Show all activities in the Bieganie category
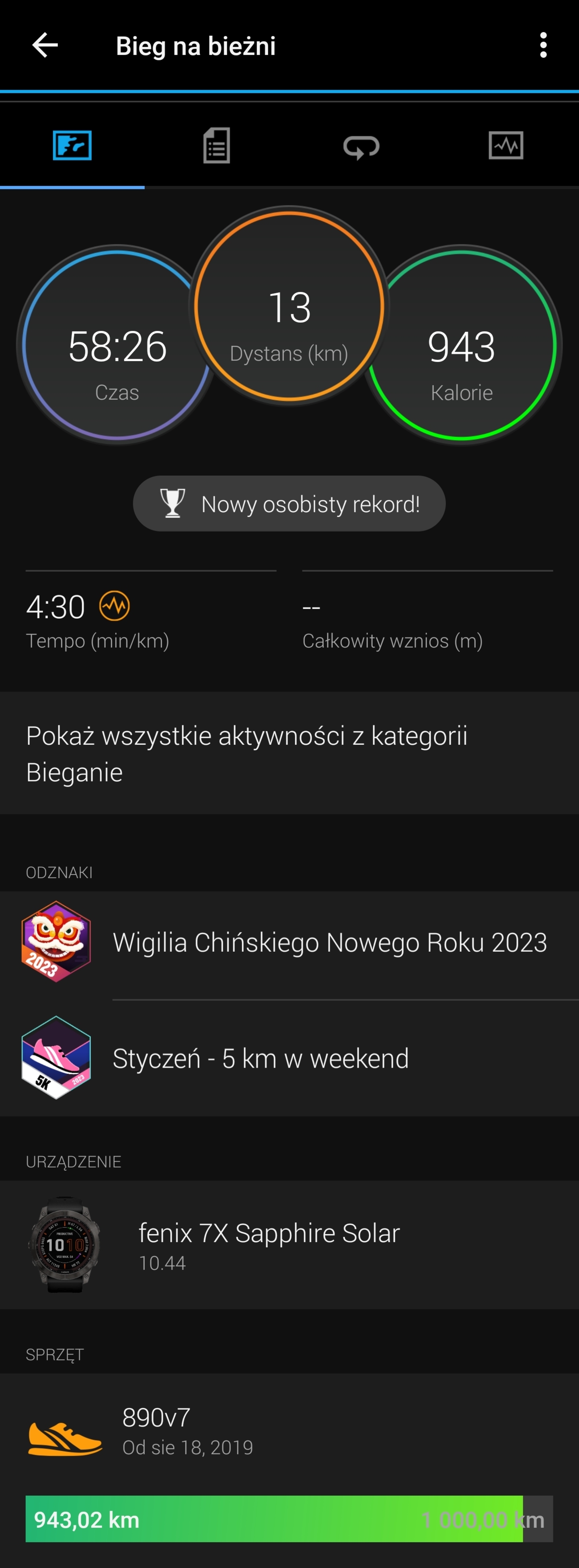Viewport: 579px width, 1568px height. pyautogui.click(x=289, y=754)
